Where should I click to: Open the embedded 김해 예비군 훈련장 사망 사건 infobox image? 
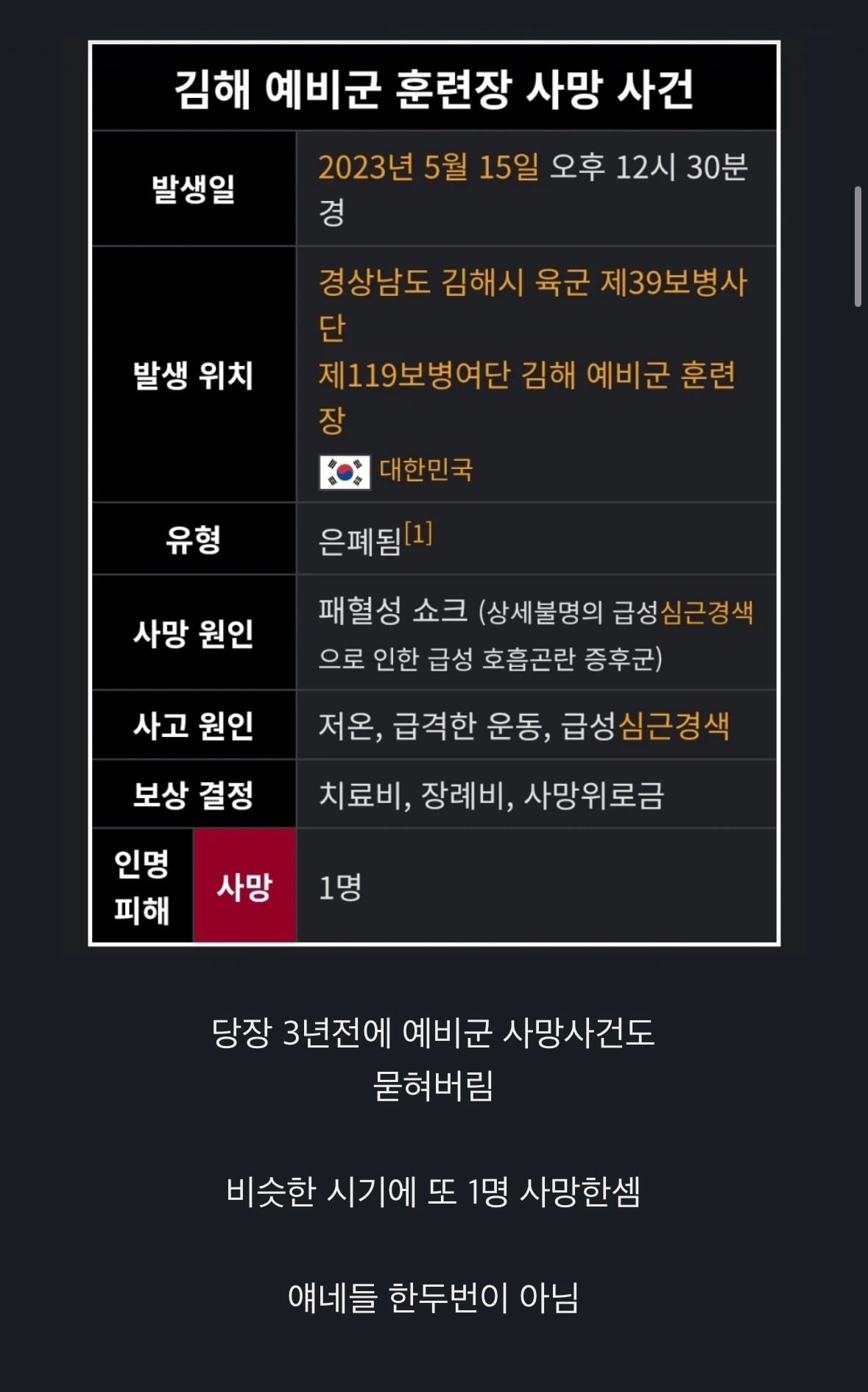pos(434,493)
